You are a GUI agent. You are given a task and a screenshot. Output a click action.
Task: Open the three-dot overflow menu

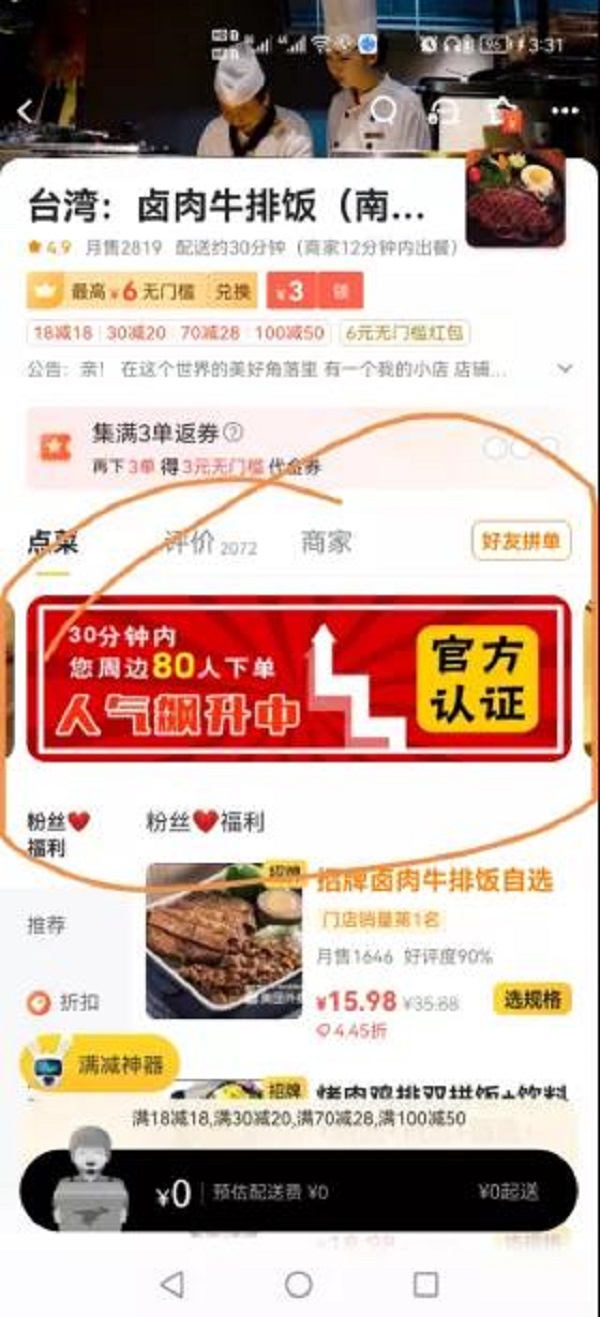[x=563, y=110]
